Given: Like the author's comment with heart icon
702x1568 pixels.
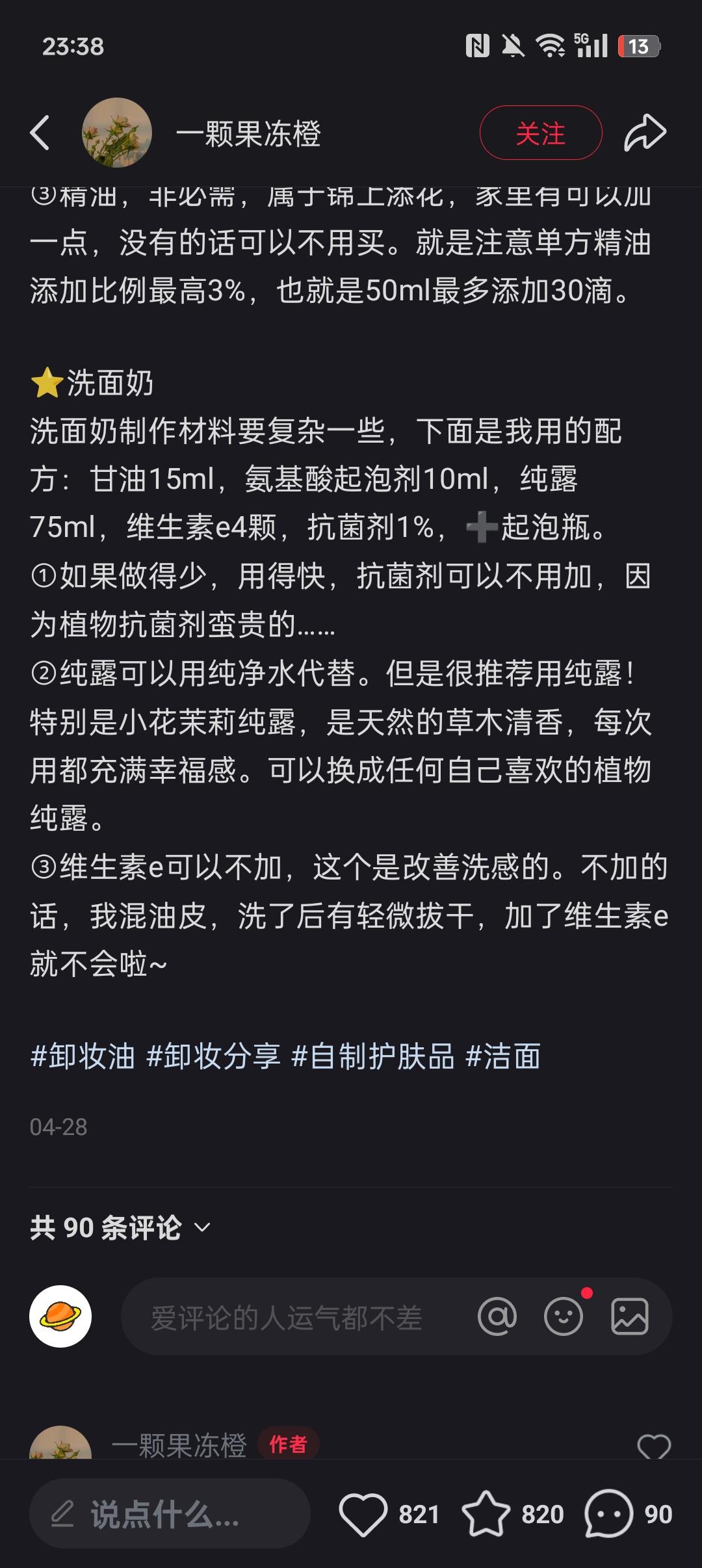Looking at the screenshot, I should 653,1446.
